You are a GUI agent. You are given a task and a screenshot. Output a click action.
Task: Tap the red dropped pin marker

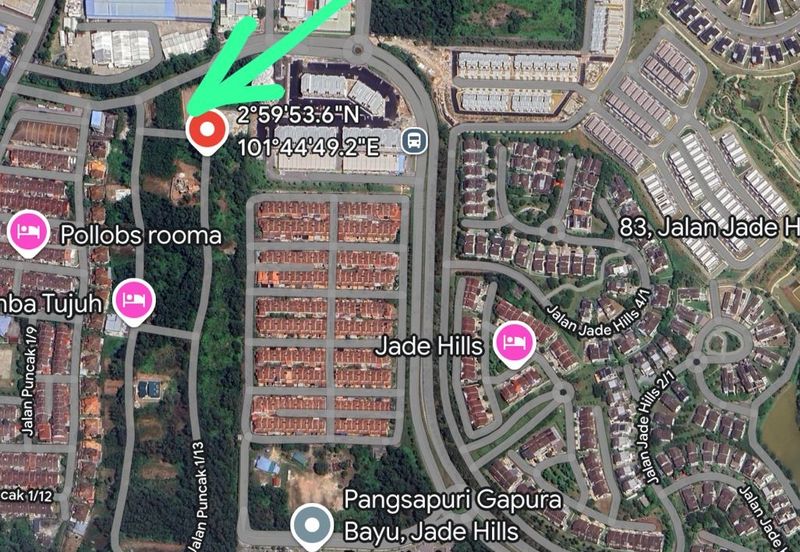coord(208,129)
